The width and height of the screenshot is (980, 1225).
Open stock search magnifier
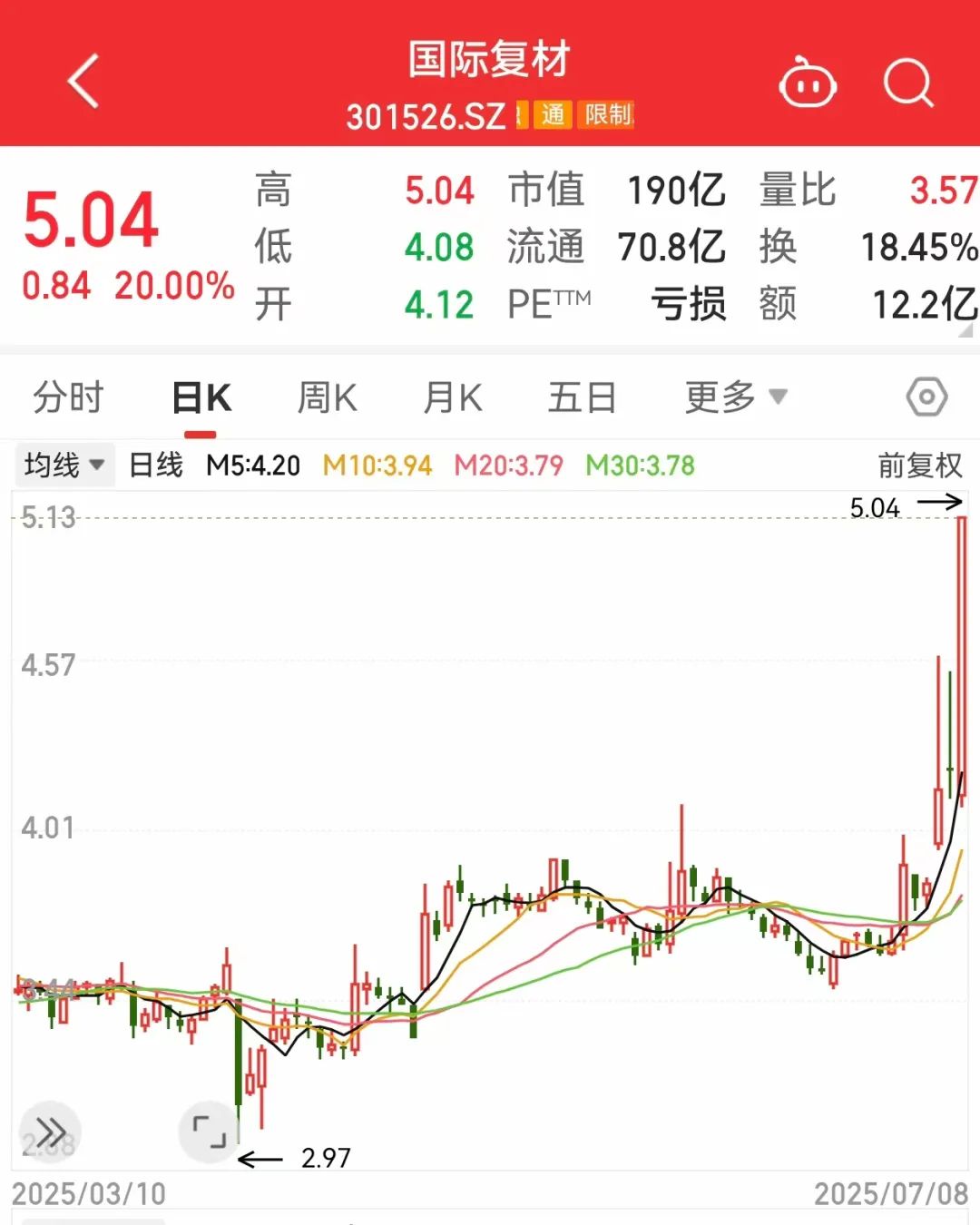coord(908,83)
